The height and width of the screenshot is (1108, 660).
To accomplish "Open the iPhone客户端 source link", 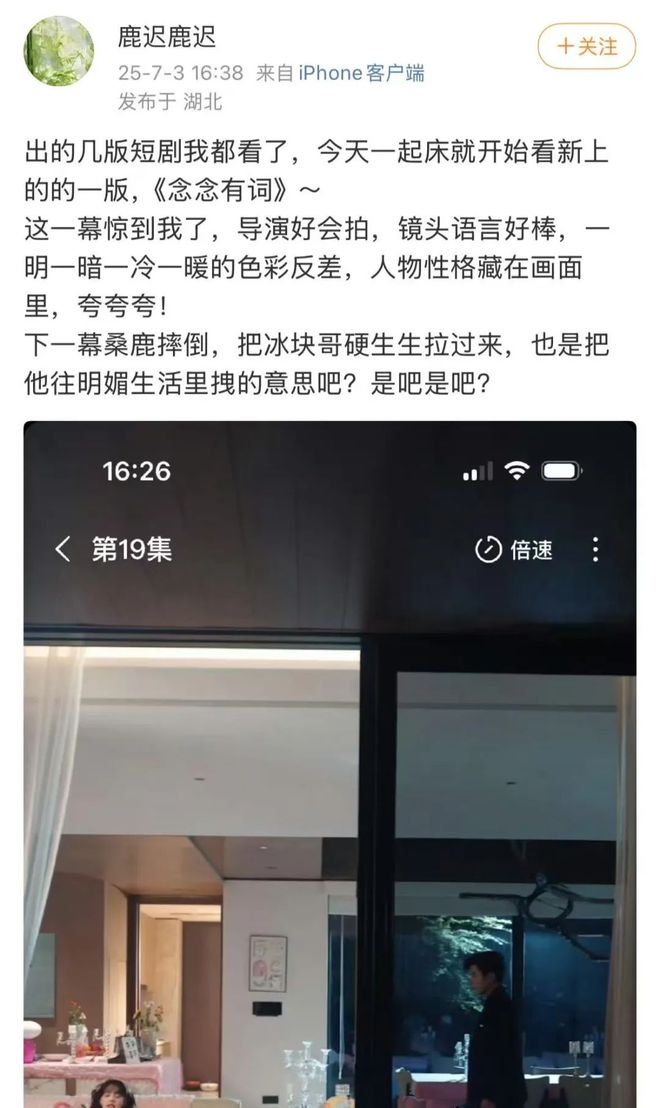I will (x=361, y=73).
